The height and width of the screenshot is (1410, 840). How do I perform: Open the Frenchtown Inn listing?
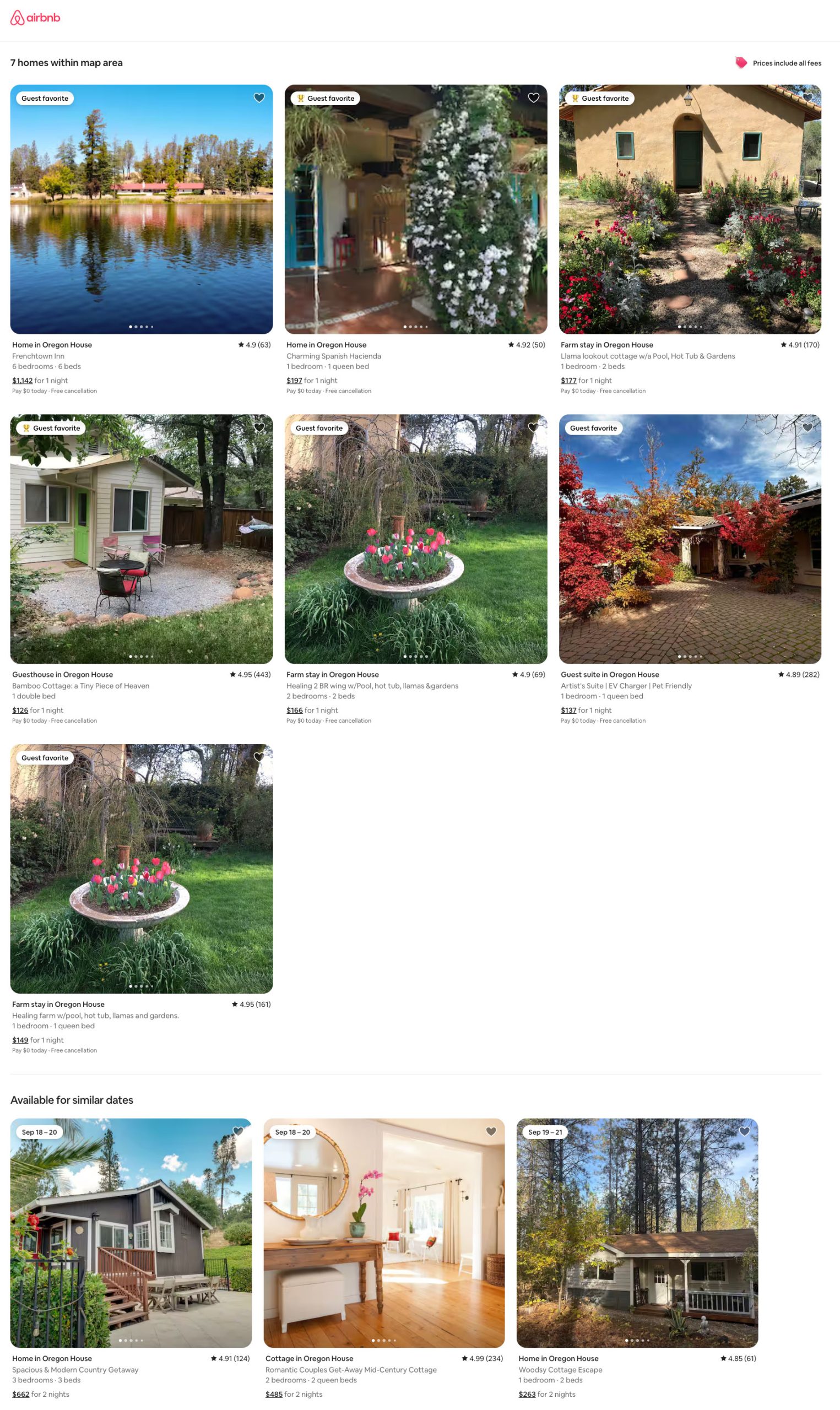pyautogui.click(x=141, y=209)
